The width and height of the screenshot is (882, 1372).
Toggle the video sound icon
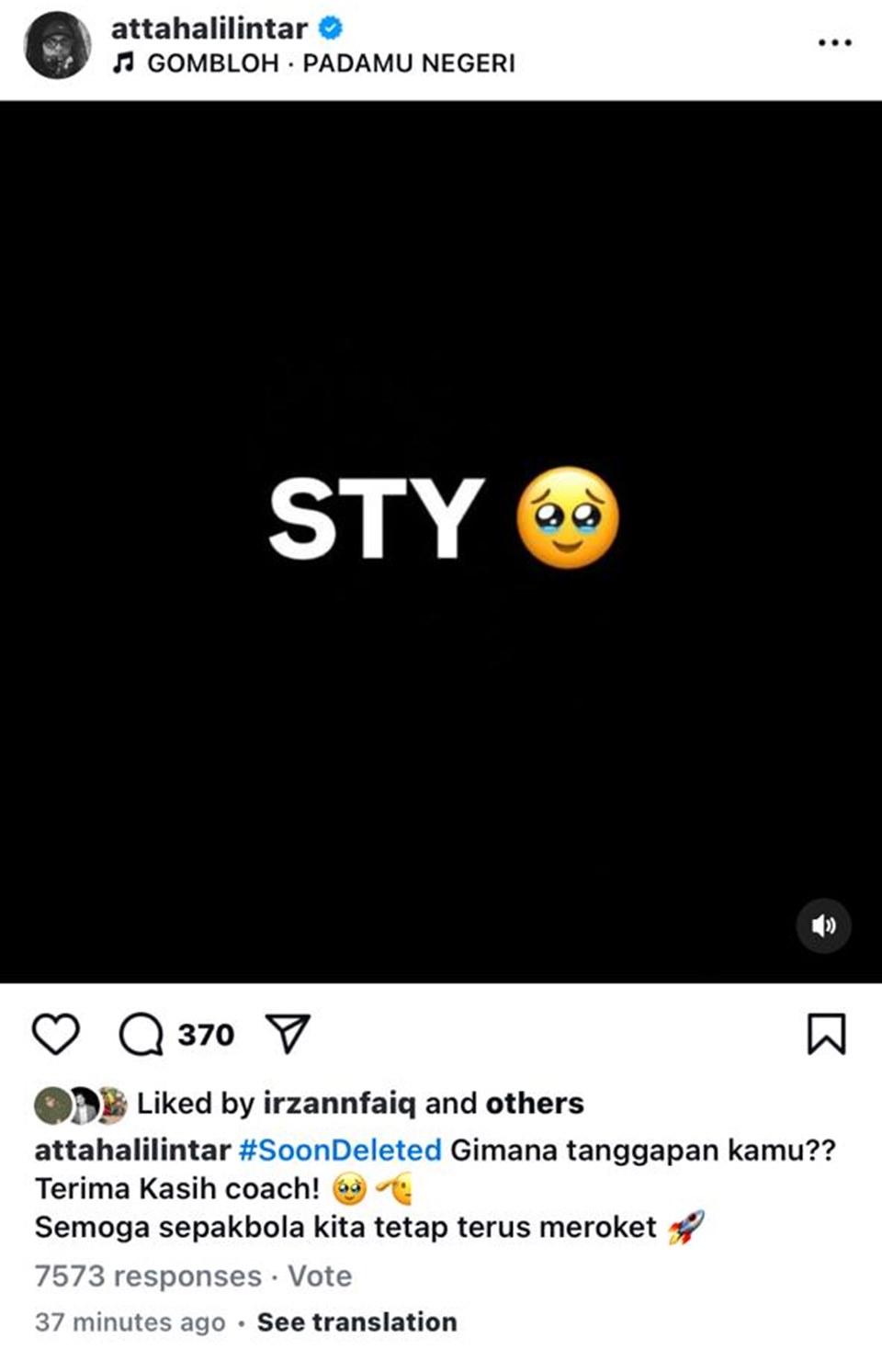click(823, 925)
